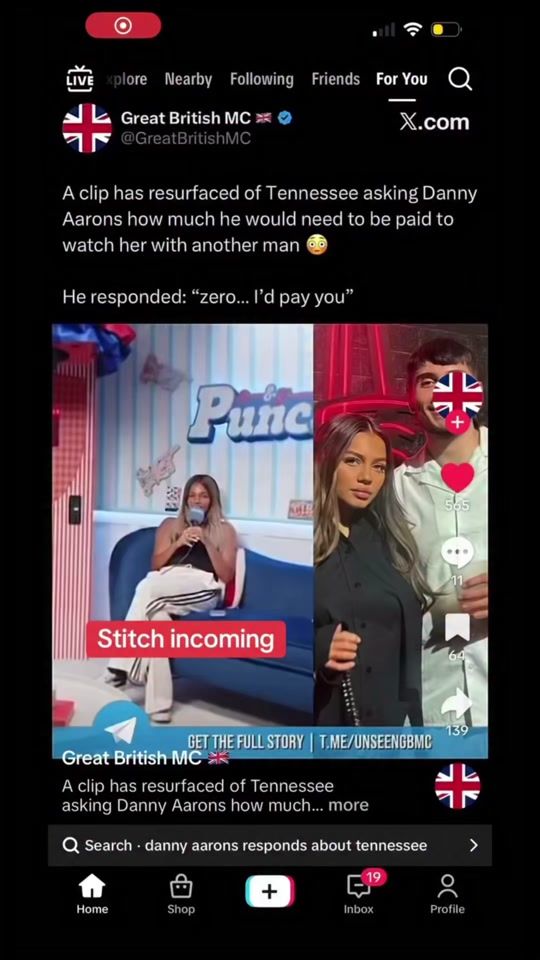Like this video with the heart
Image resolution: width=540 pixels, height=960 pixels.
point(457,478)
